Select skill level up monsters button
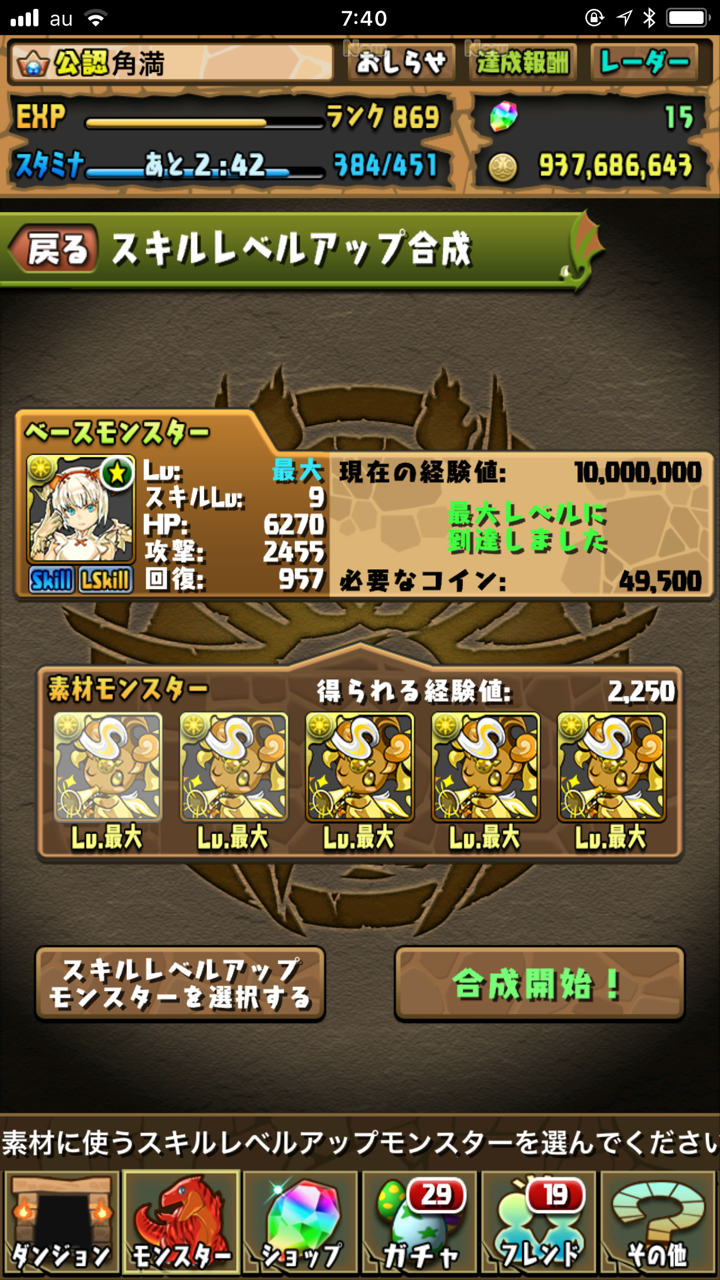The image size is (720, 1280). [181, 984]
